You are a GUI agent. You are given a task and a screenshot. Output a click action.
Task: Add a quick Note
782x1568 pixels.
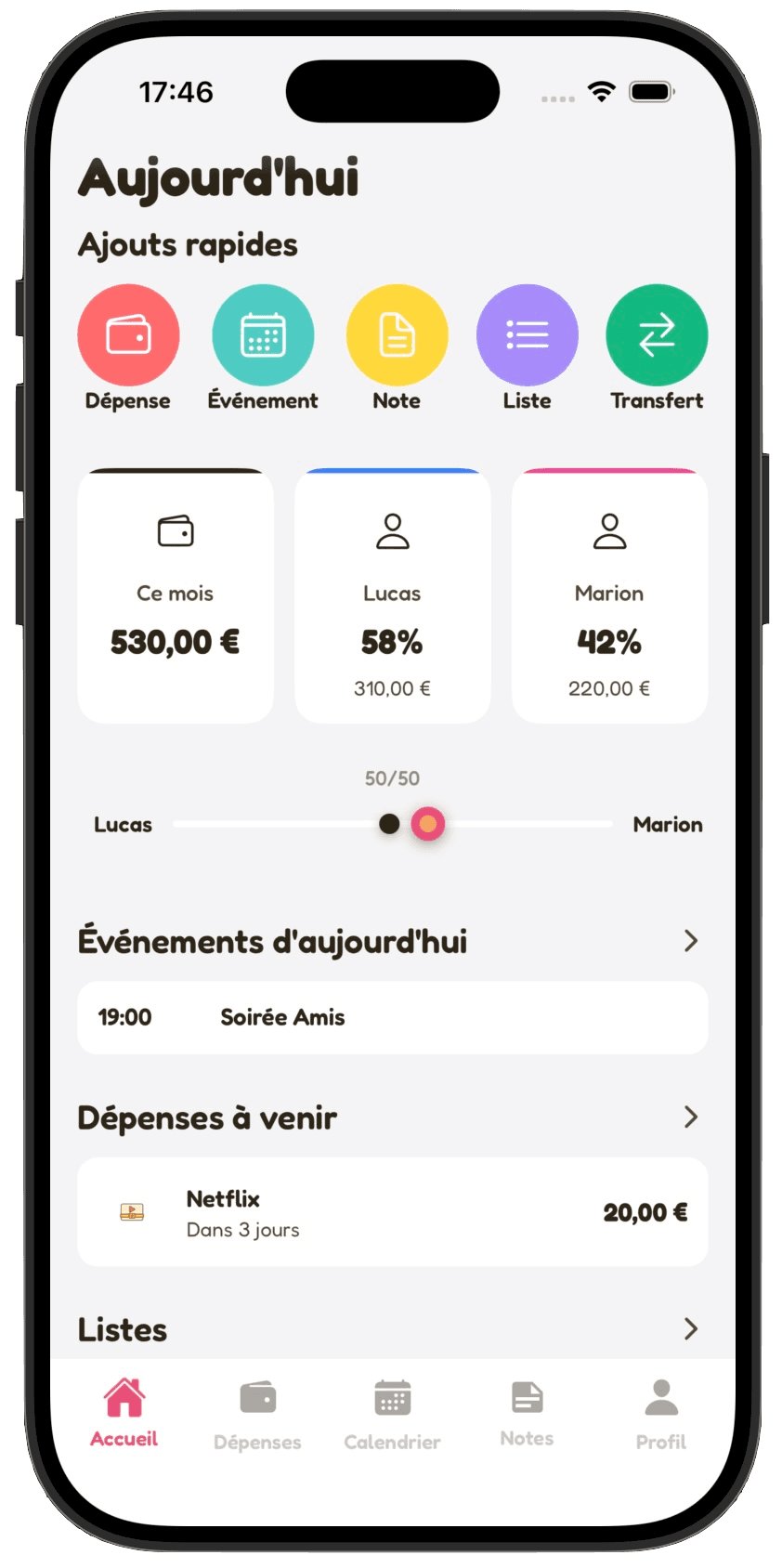pos(397,335)
